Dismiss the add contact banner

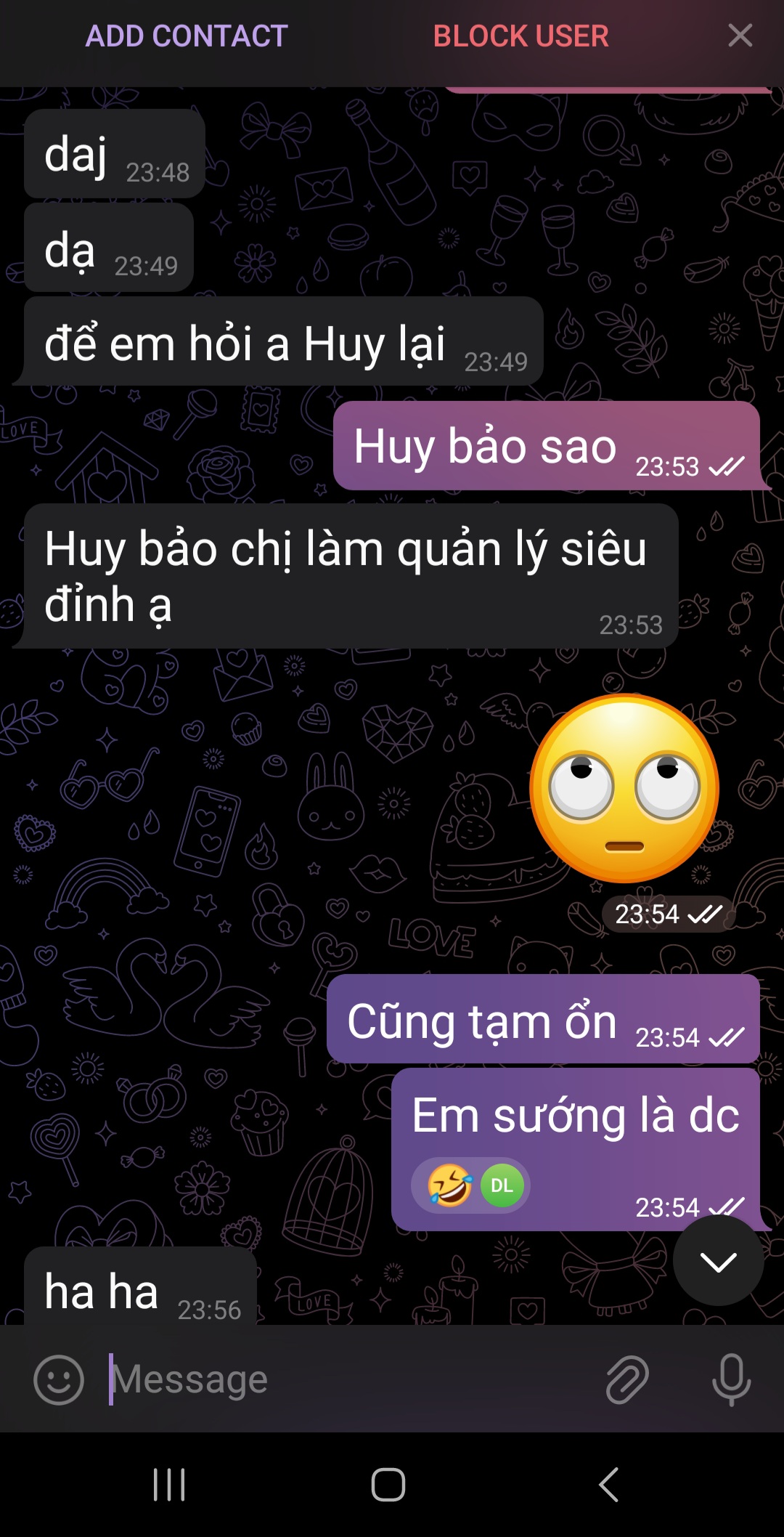point(740,36)
